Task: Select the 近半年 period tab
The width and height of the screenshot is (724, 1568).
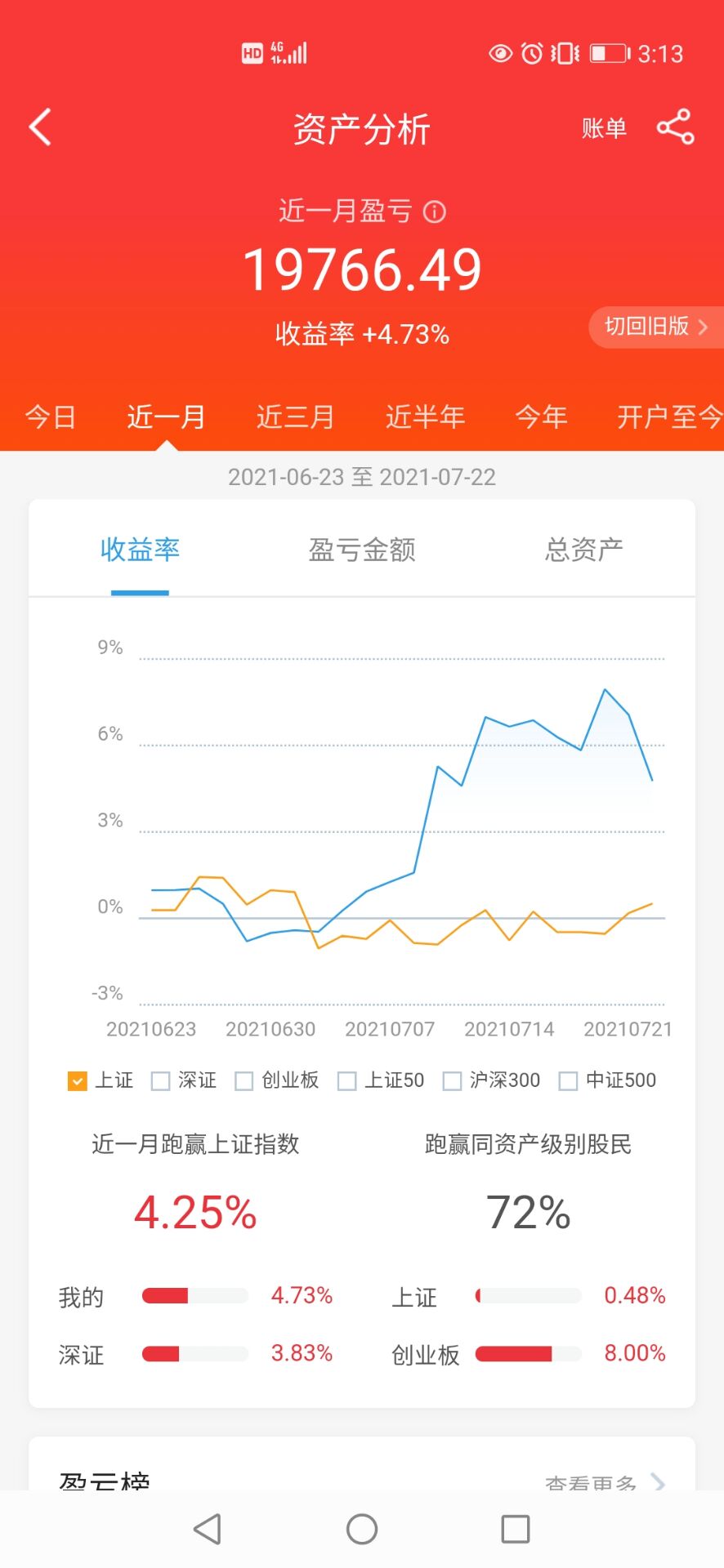Action: (425, 416)
